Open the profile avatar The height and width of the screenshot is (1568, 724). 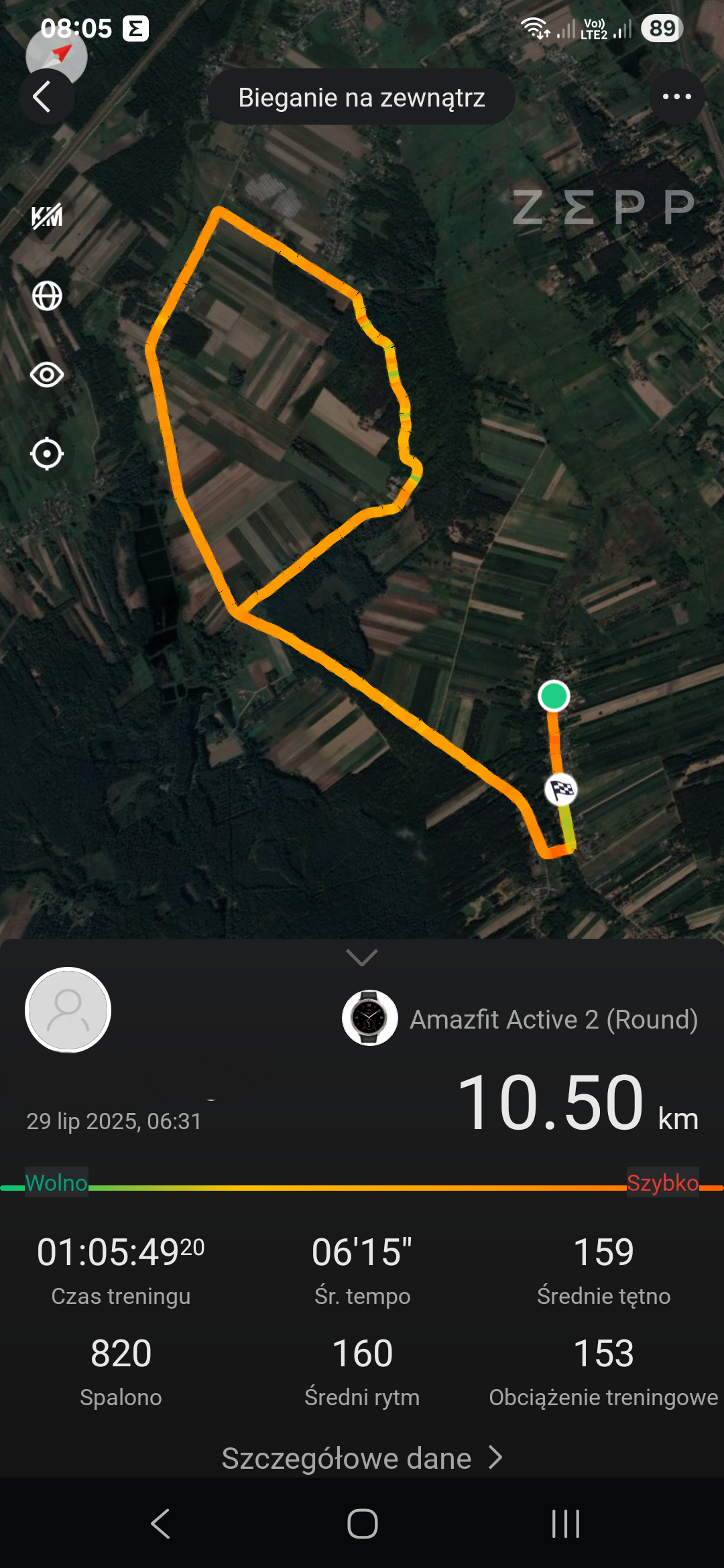tap(68, 1010)
